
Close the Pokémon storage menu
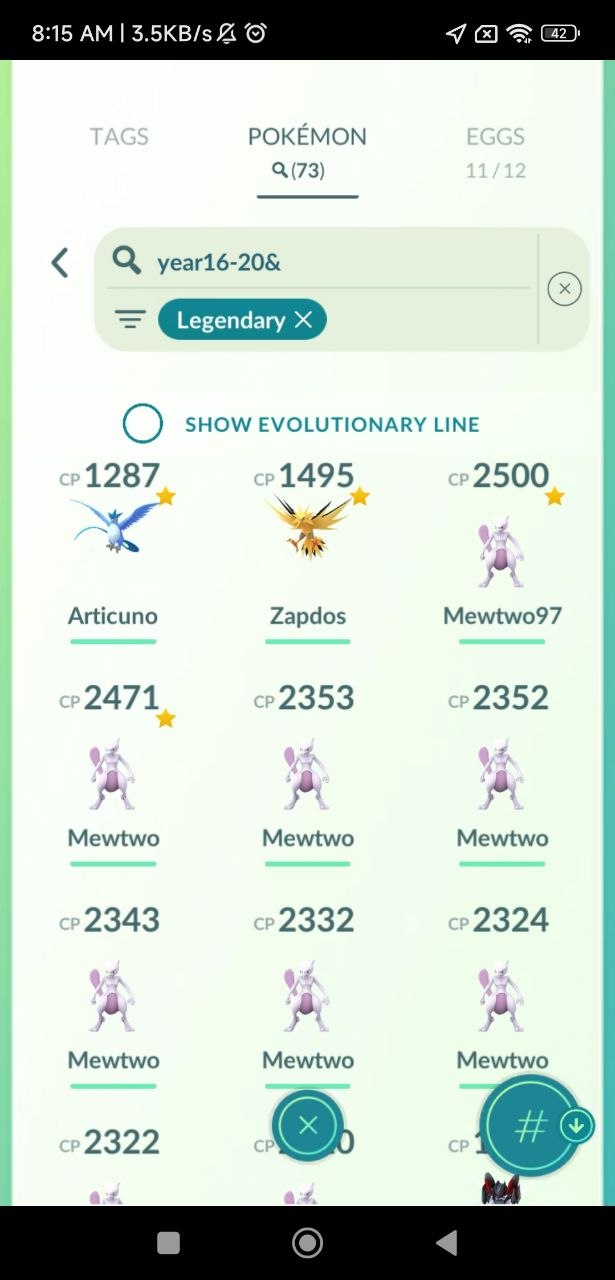pyautogui.click(x=307, y=1125)
